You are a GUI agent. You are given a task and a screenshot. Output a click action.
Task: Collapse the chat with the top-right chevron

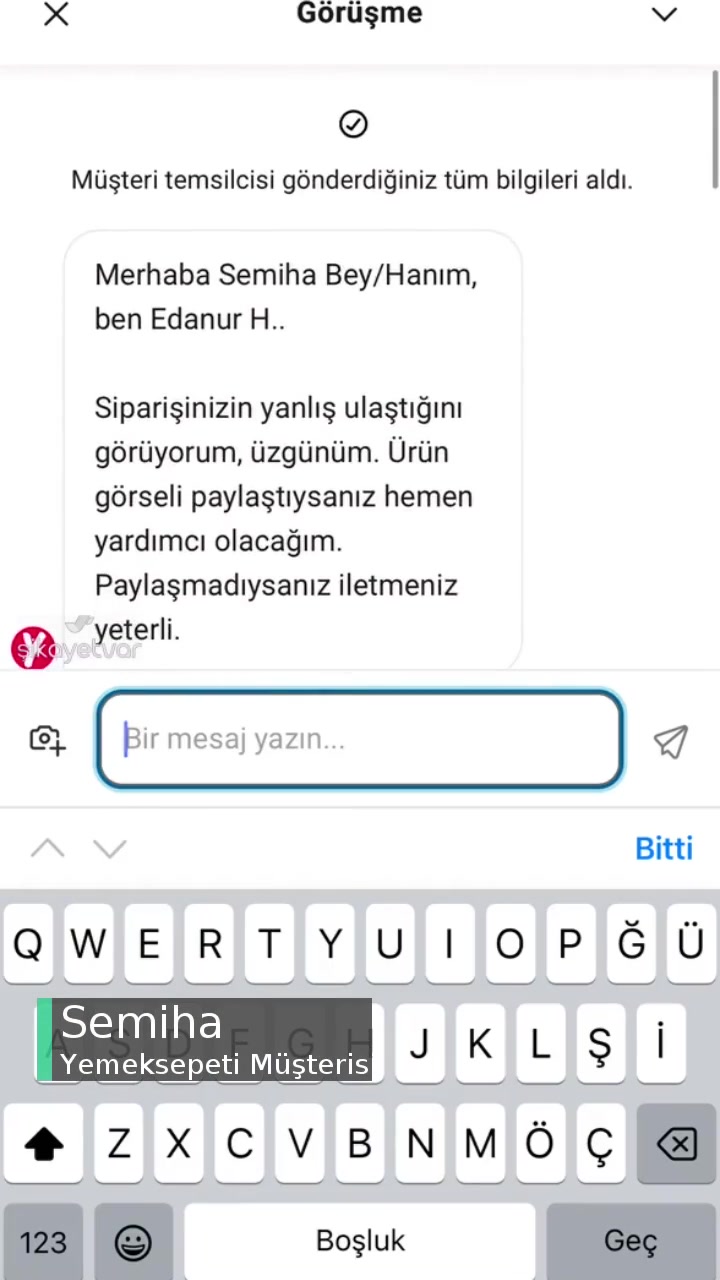664,15
